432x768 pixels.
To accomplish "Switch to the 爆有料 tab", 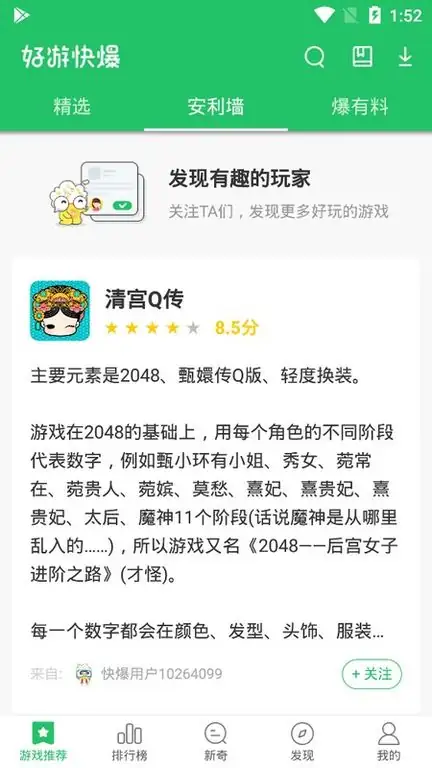I will pos(360,107).
